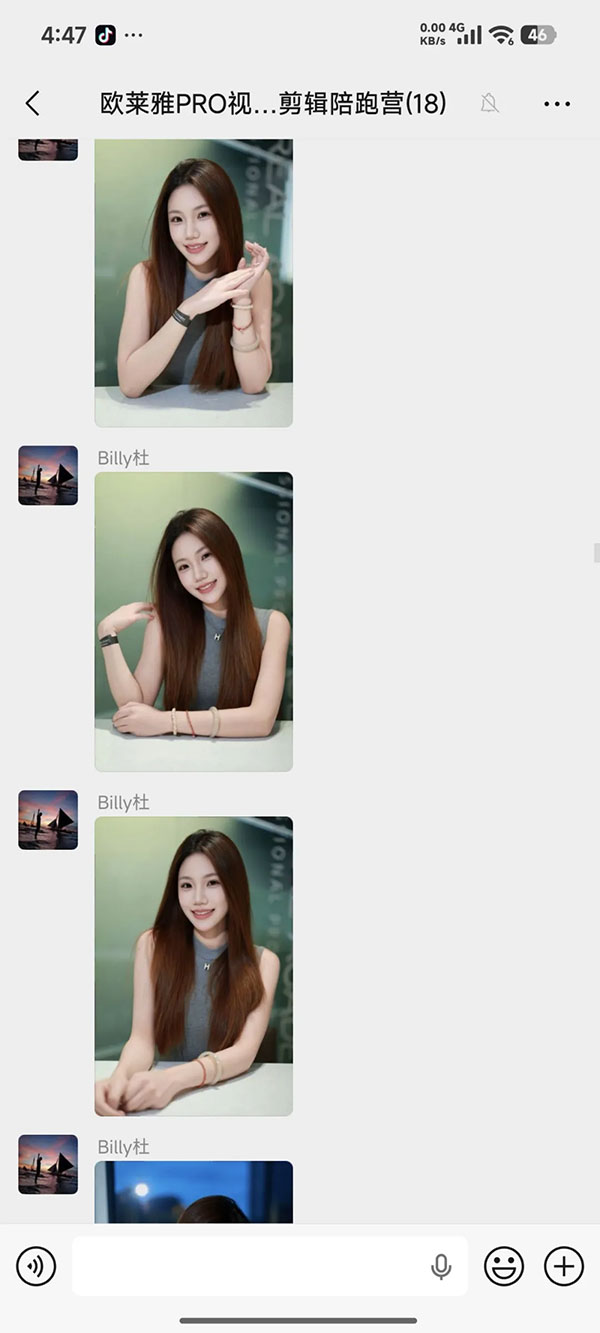600x1333 pixels.
Task: Open the partially visible blue photo at bottom
Action: click(x=194, y=1192)
